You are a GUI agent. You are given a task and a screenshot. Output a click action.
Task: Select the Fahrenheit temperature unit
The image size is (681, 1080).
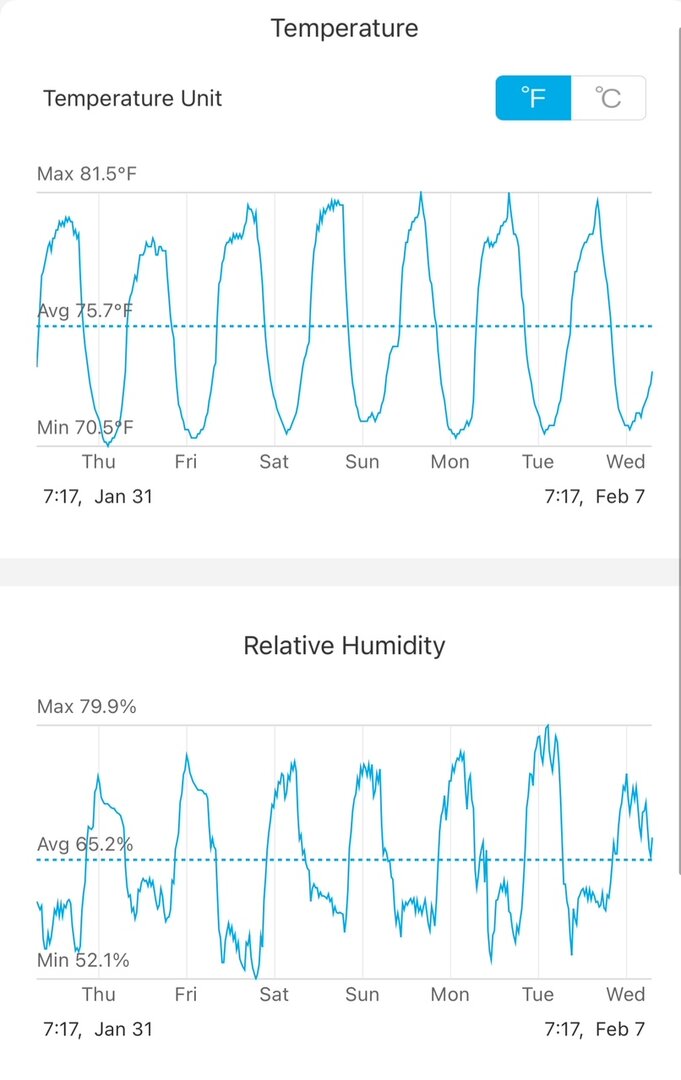click(x=533, y=98)
